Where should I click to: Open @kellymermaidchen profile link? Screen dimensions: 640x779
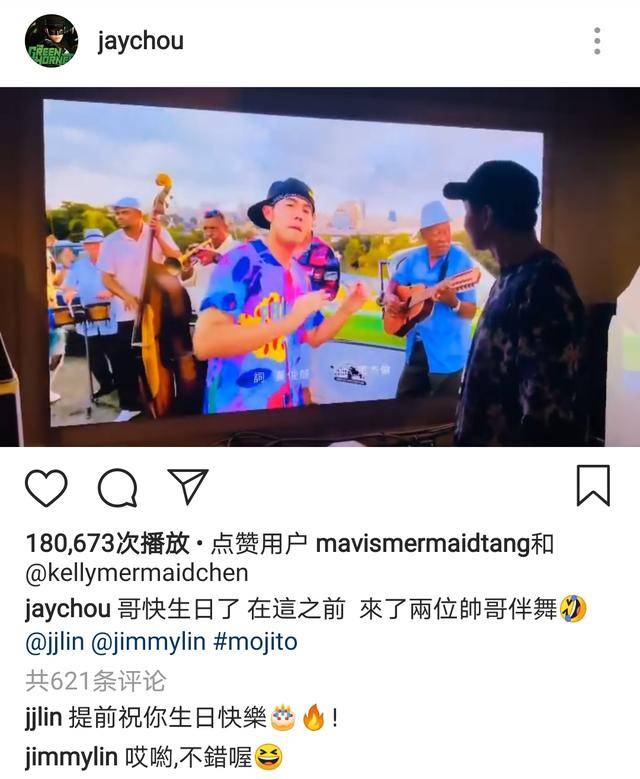click(137, 573)
